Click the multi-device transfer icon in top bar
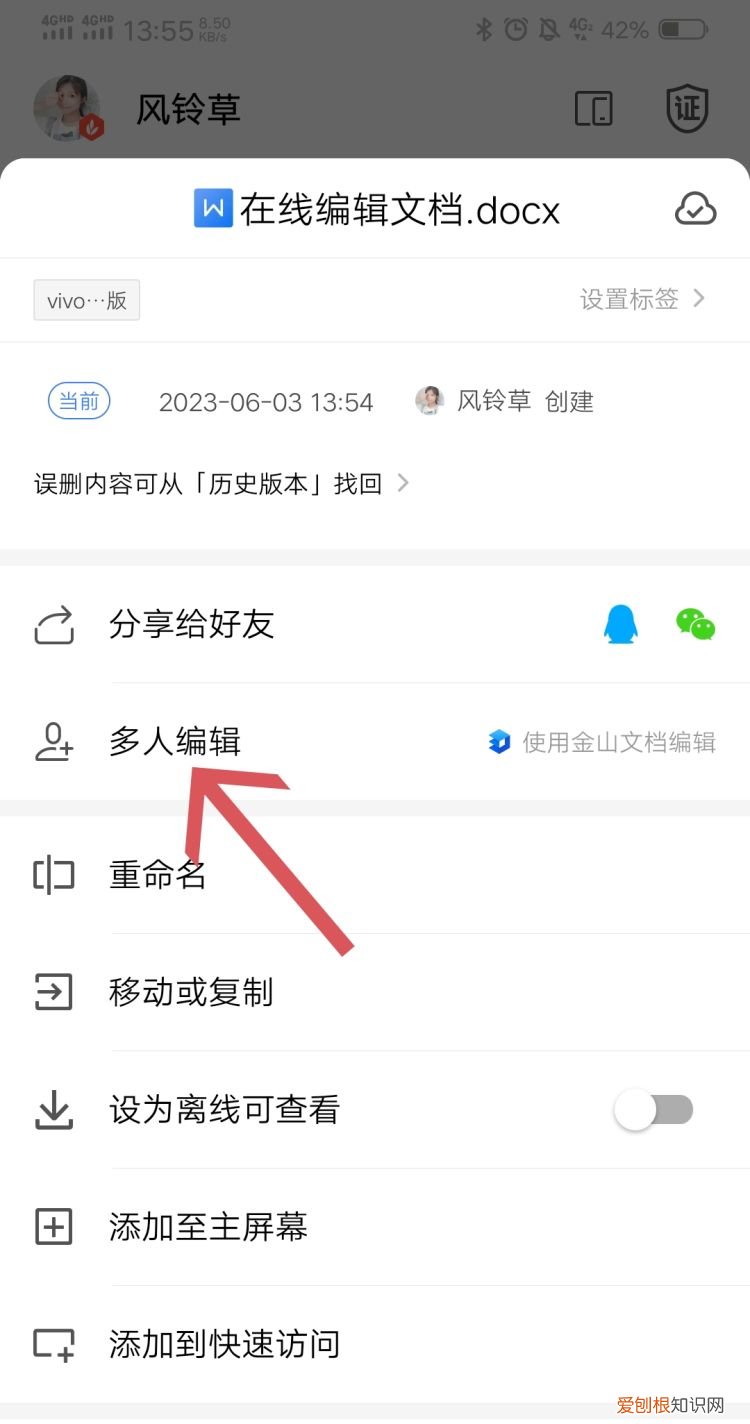 point(596,108)
